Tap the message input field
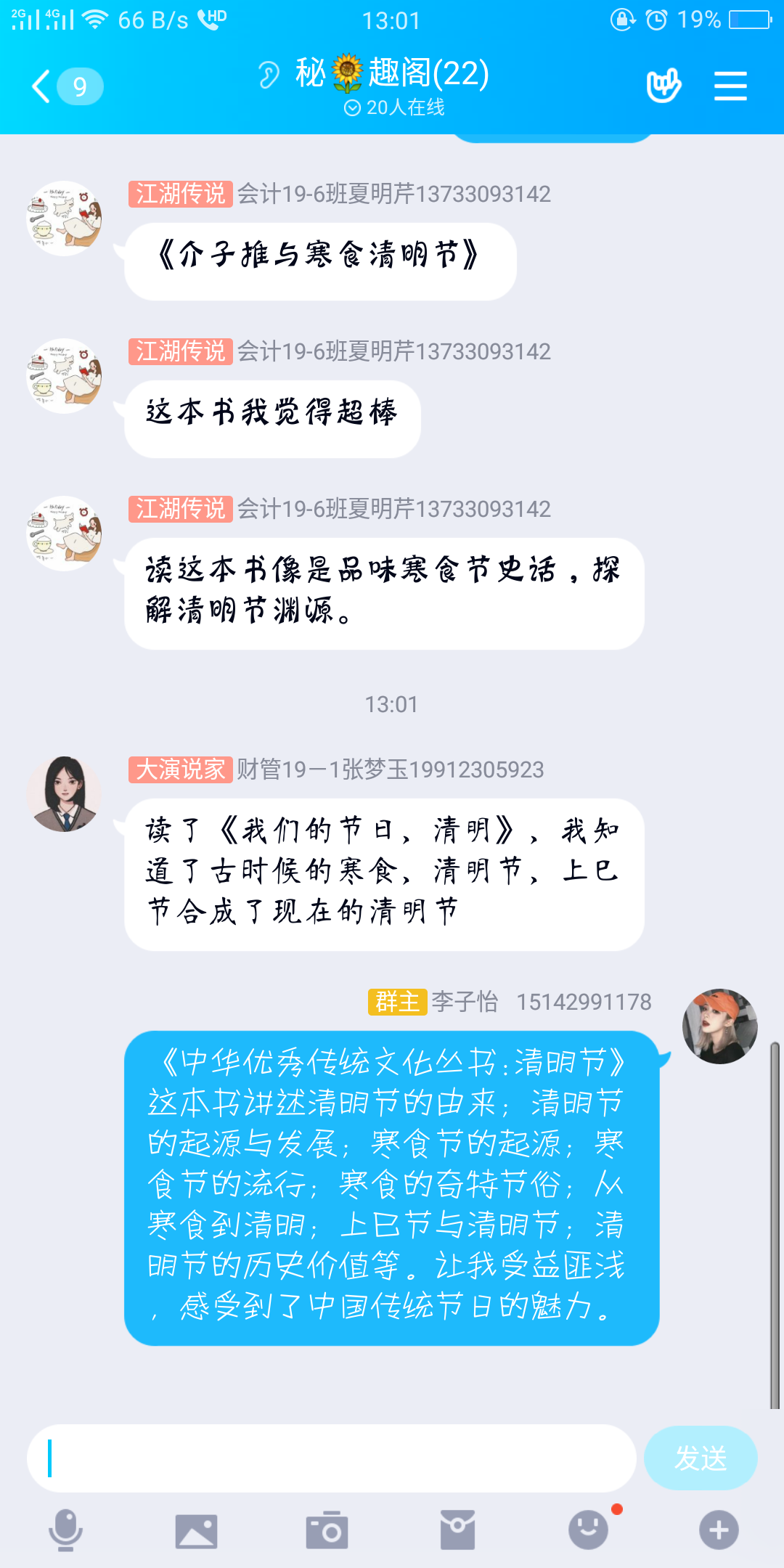 point(332,1458)
